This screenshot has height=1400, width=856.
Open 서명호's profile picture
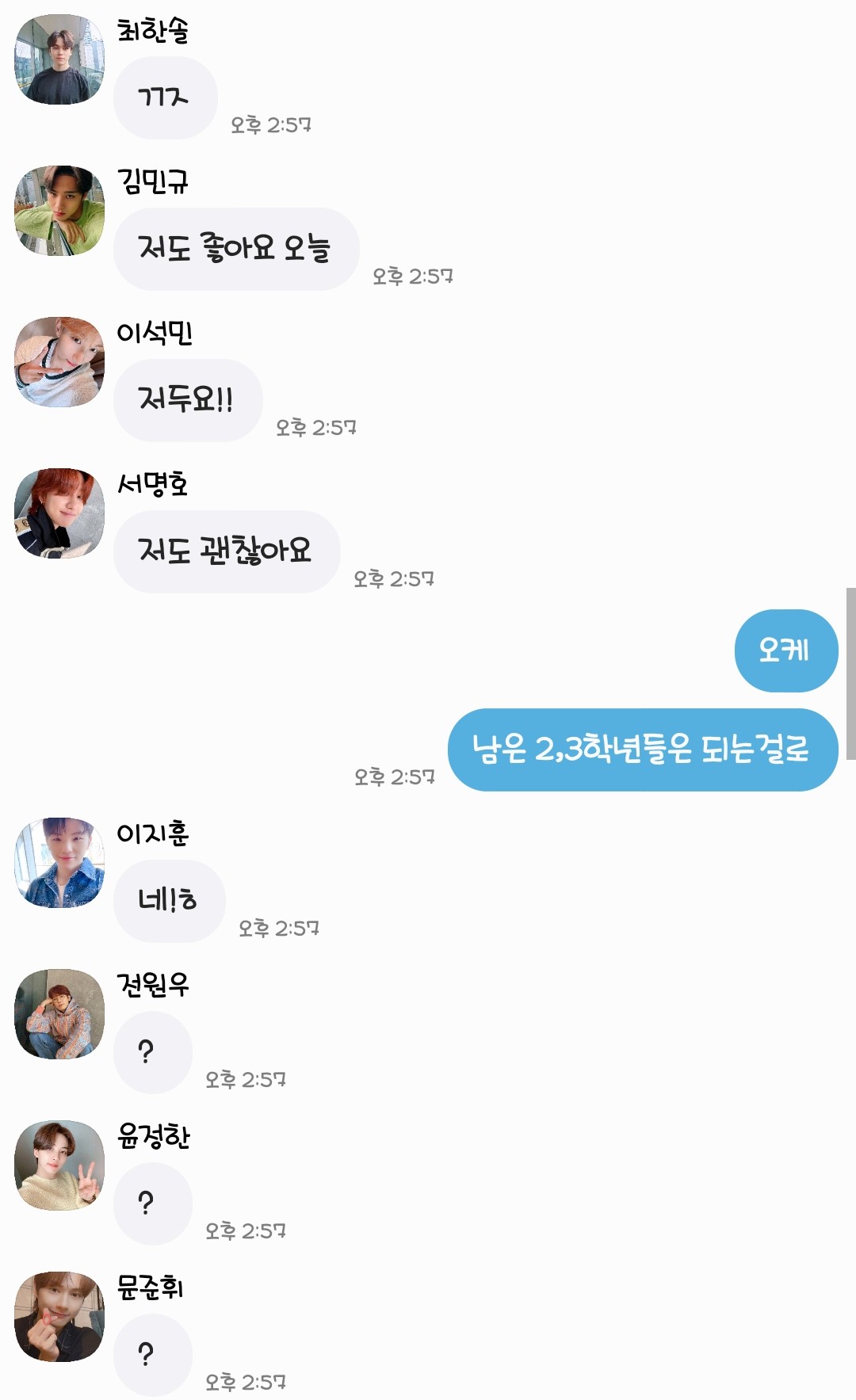pos(59,513)
